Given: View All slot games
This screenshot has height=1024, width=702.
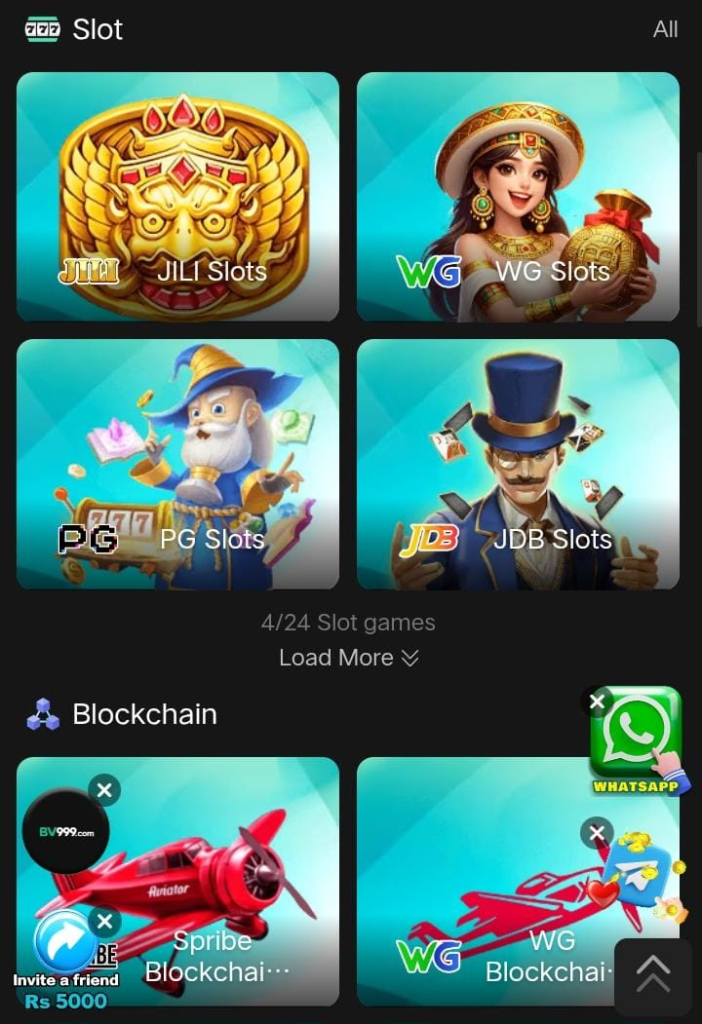Looking at the screenshot, I should pos(665,29).
